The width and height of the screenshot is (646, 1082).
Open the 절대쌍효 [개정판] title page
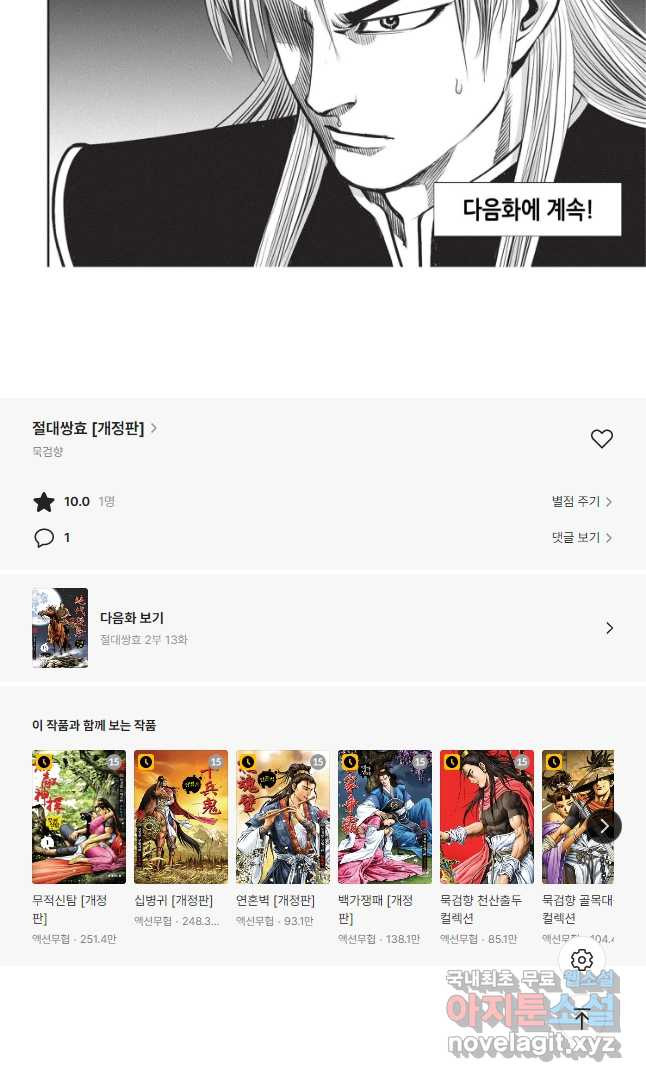tap(94, 429)
